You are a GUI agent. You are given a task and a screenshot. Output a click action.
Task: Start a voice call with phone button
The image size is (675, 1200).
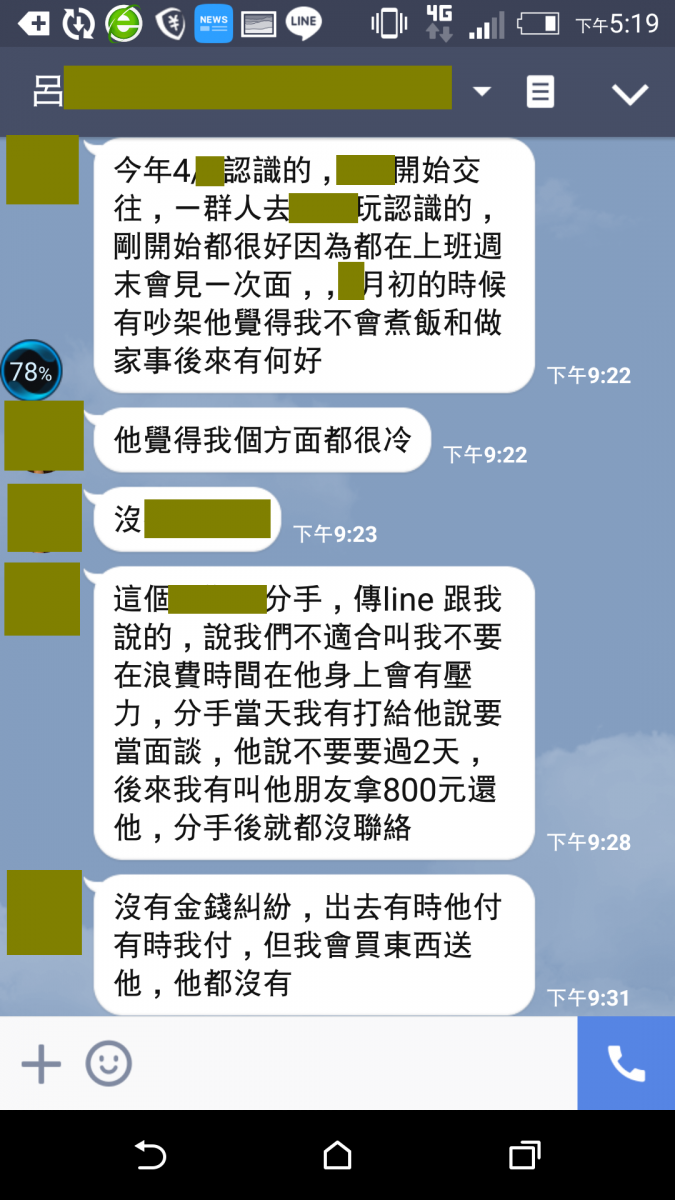[626, 1062]
